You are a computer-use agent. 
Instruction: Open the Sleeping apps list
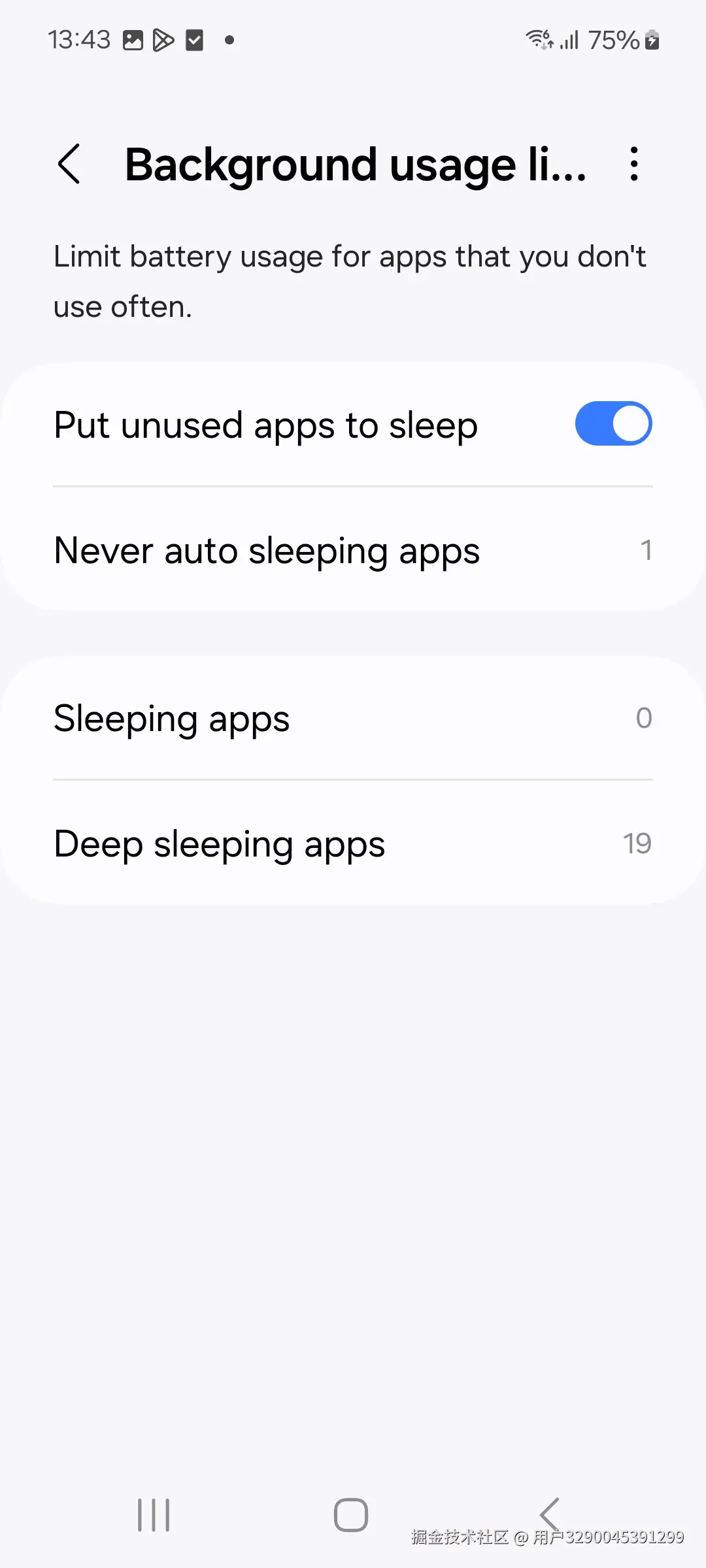tap(353, 718)
